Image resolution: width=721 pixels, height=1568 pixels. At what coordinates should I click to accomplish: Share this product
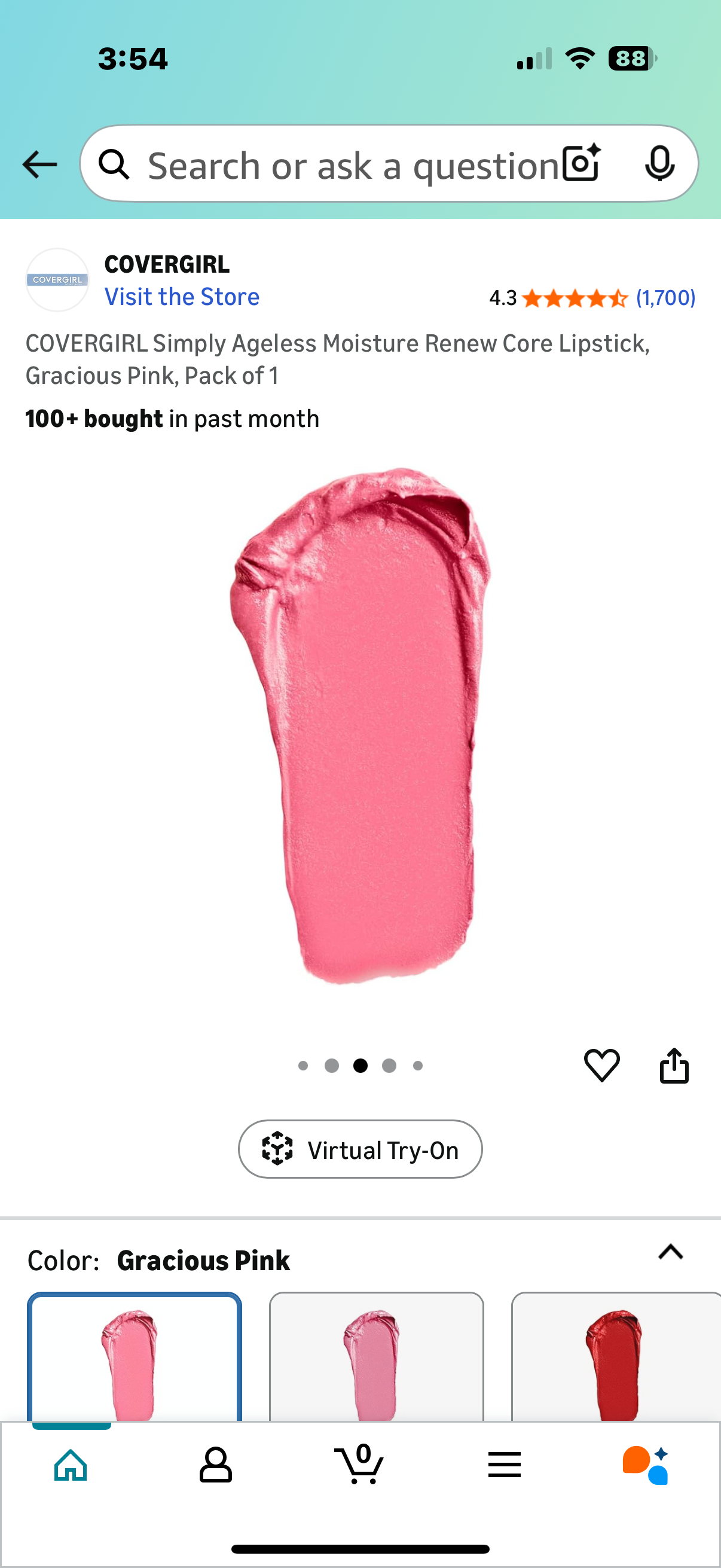point(674,1065)
